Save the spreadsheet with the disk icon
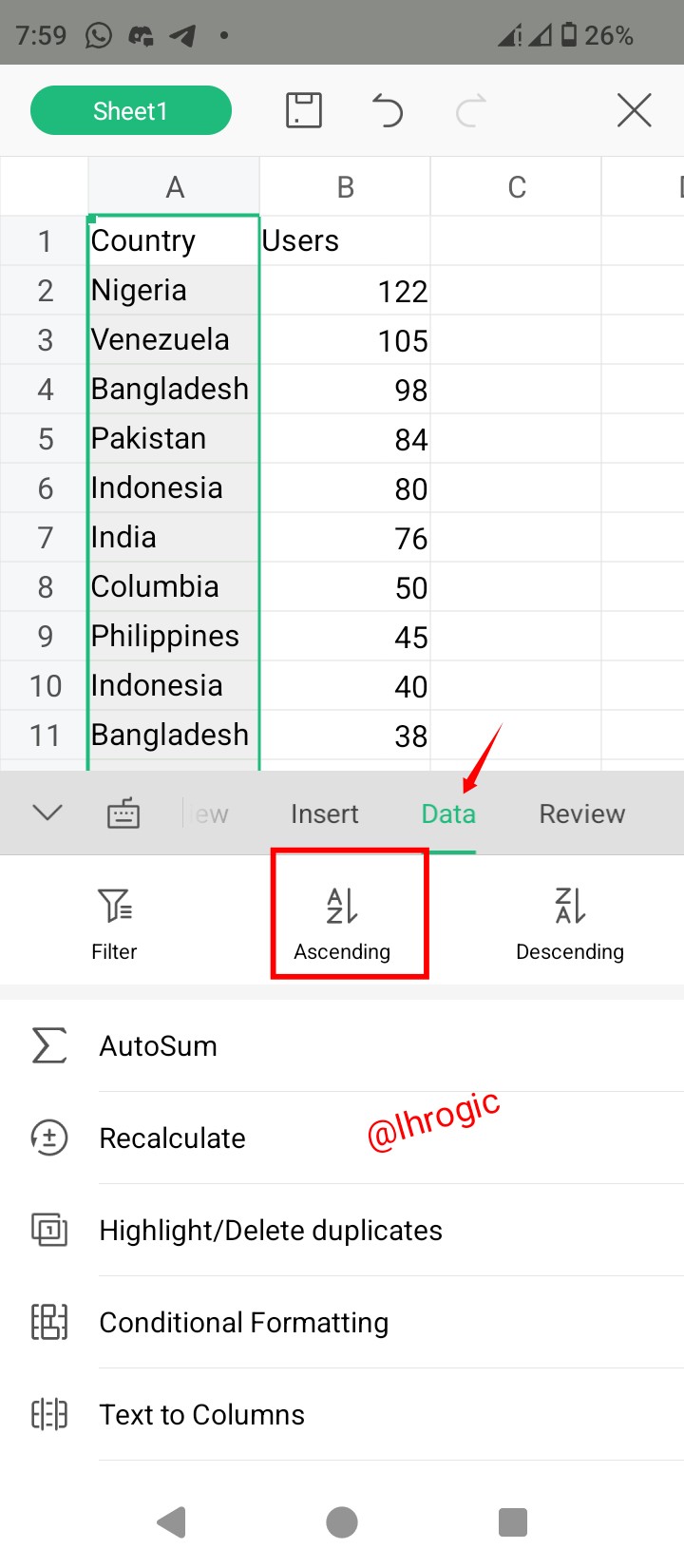 click(x=304, y=110)
